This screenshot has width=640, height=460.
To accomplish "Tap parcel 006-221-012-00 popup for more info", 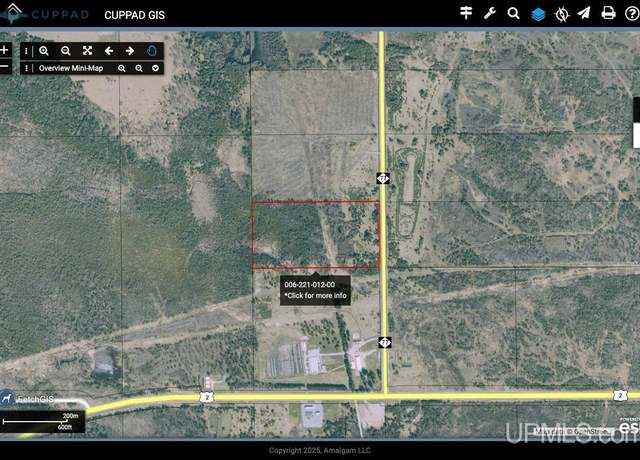I will pos(315,290).
